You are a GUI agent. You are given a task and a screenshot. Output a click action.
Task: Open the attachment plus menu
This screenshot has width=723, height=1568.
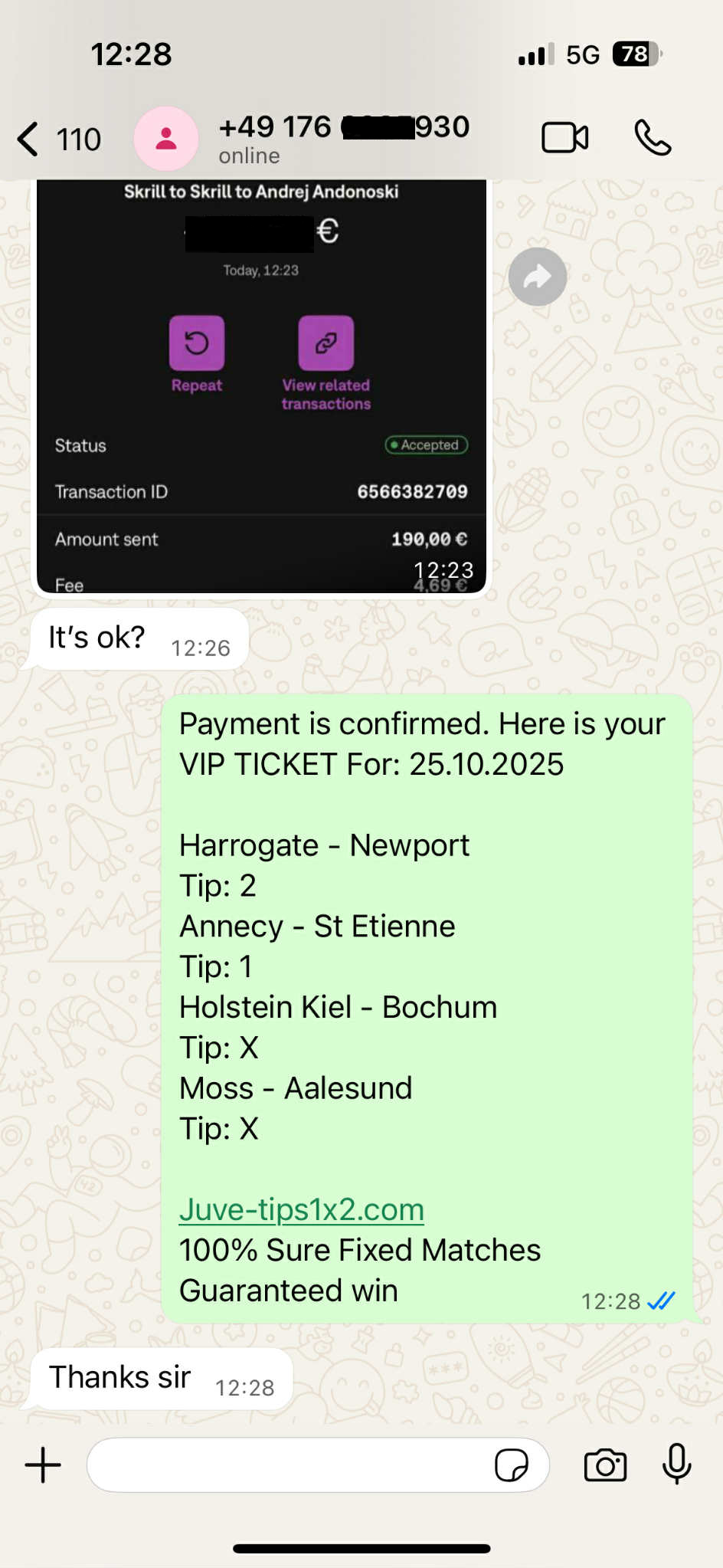43,1465
